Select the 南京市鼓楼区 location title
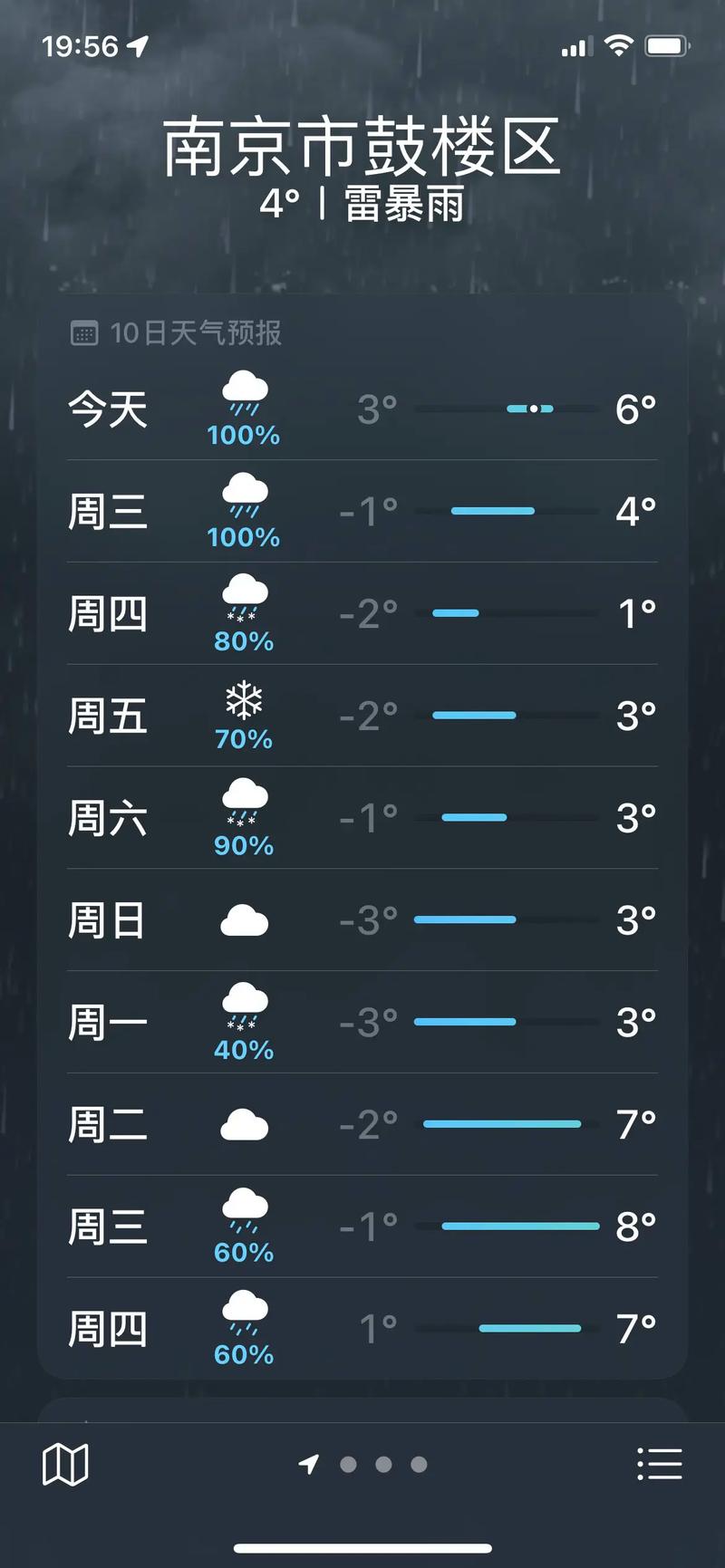The height and width of the screenshot is (1568, 725). (362, 145)
